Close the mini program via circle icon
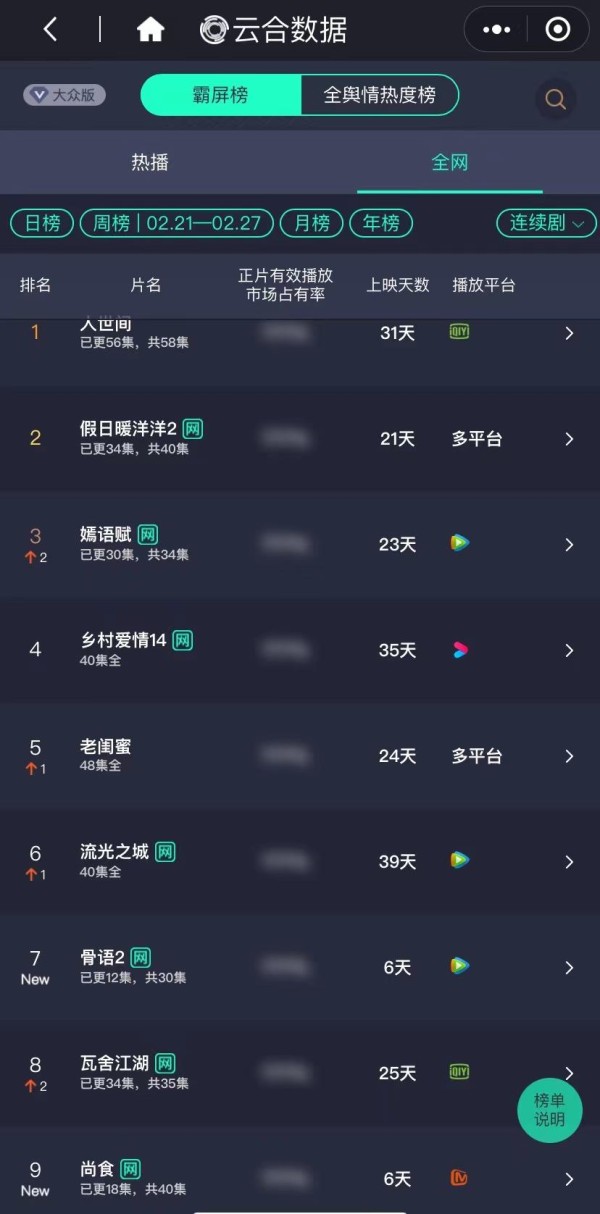The width and height of the screenshot is (600, 1214). (x=558, y=30)
